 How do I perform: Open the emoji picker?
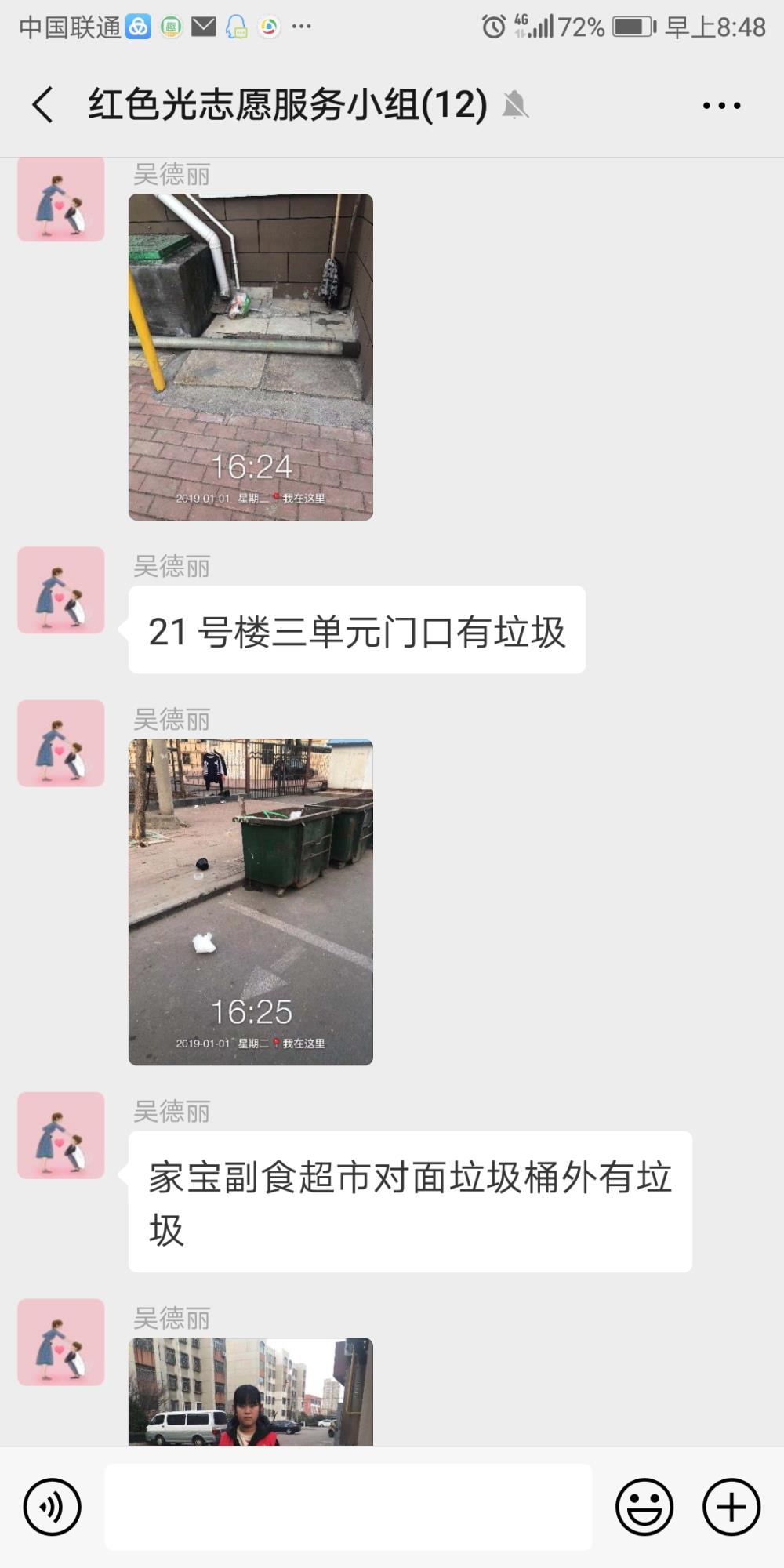[x=644, y=1507]
